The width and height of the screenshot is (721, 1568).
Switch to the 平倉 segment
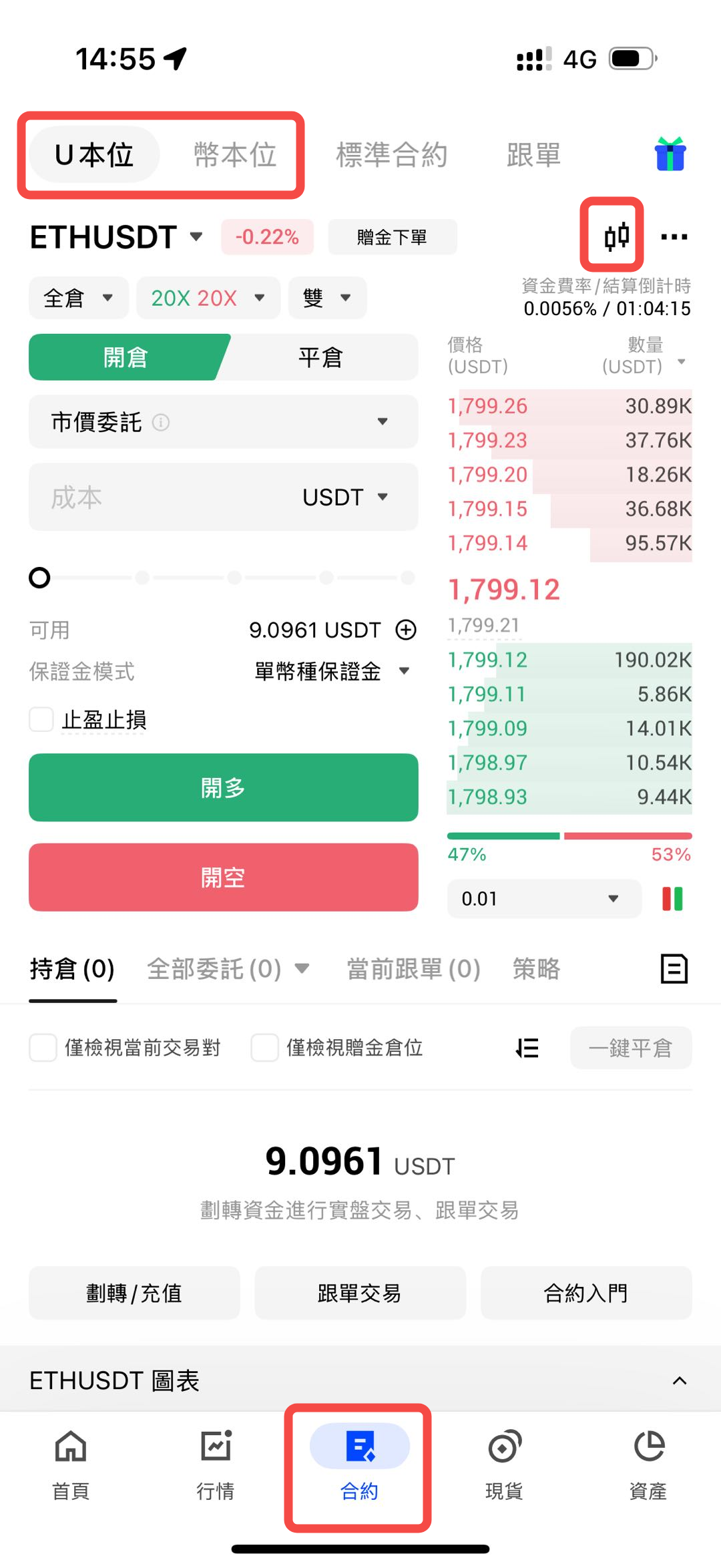(x=320, y=357)
